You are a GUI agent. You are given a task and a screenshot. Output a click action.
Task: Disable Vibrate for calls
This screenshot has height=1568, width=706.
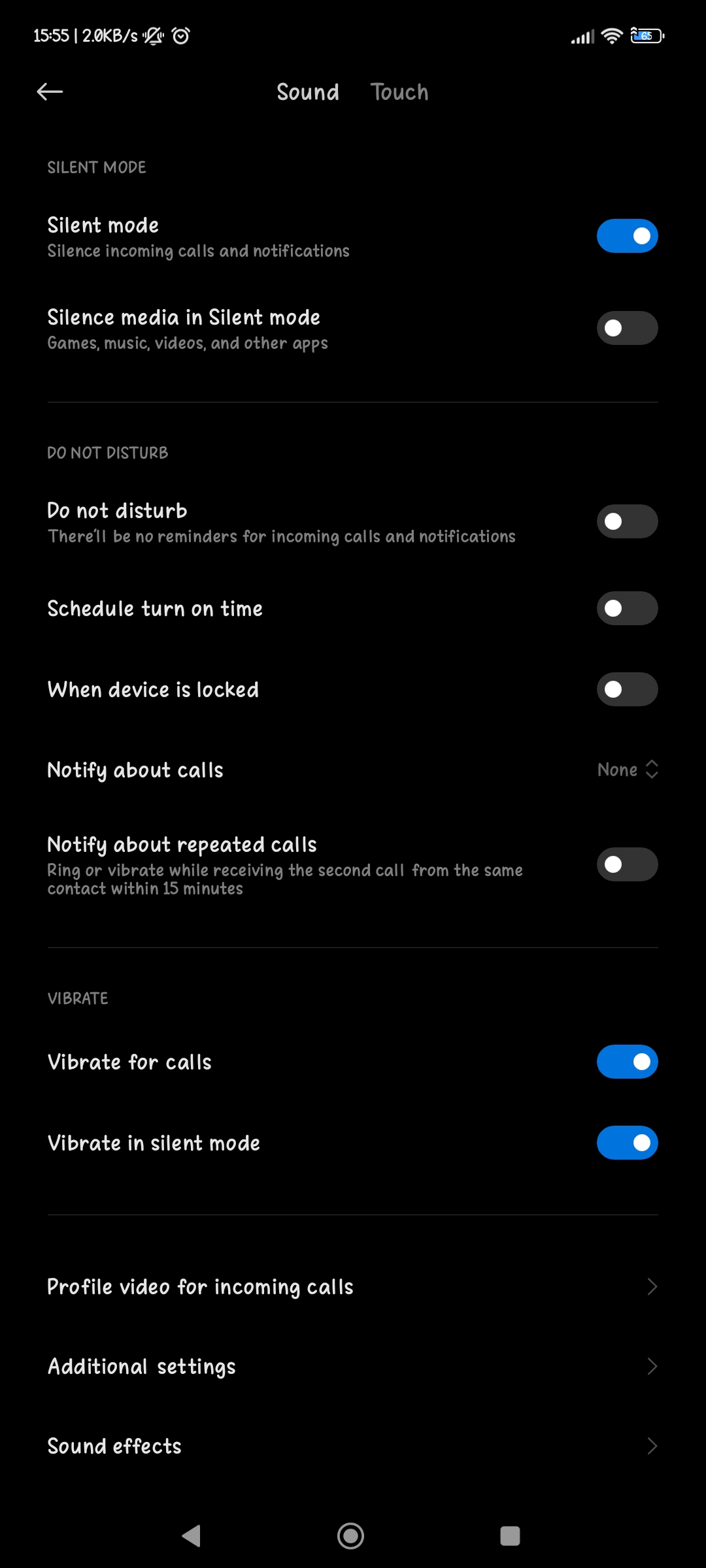[x=627, y=1062]
